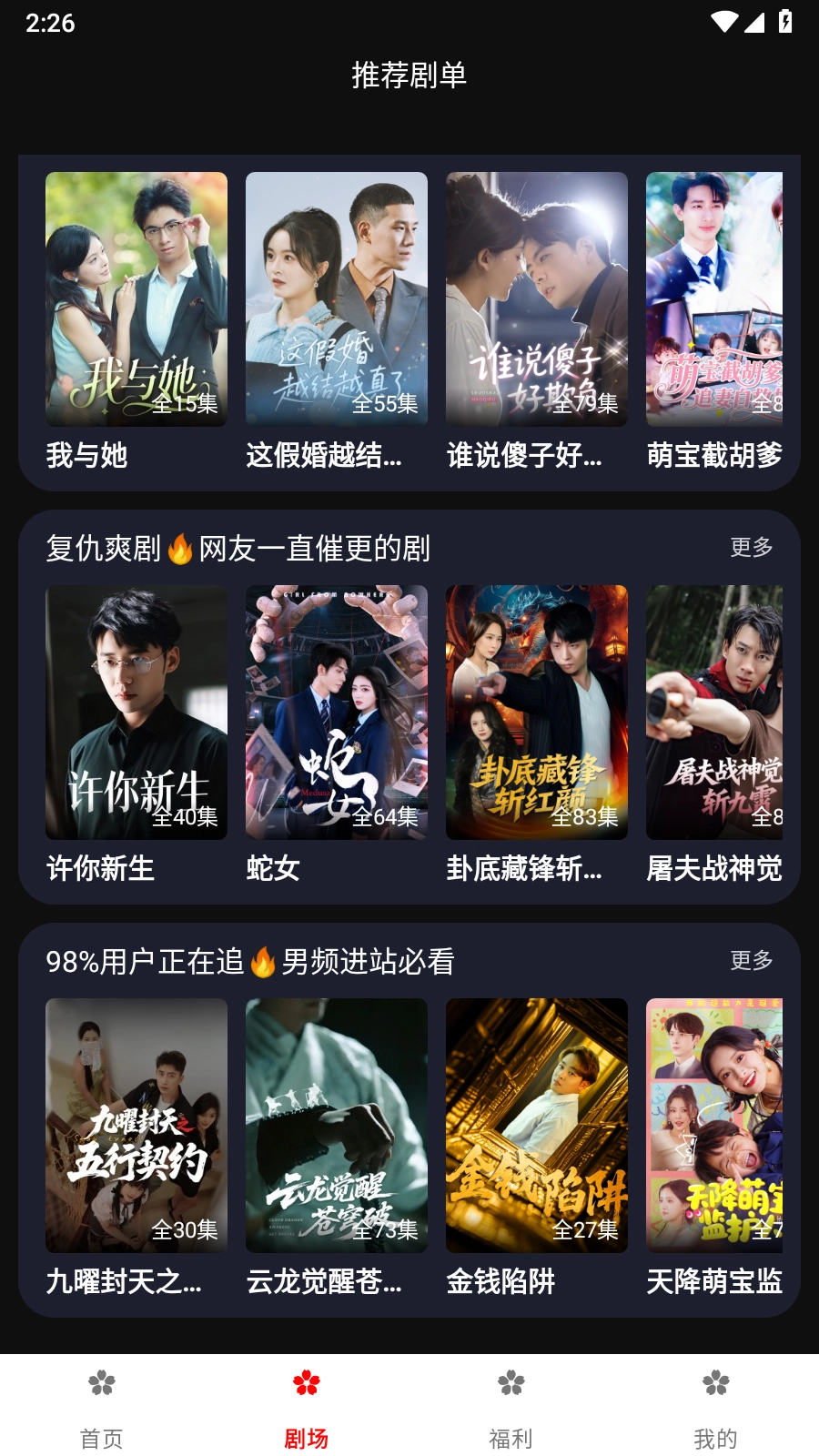
Task: Tap the fire emoji beside 复仇爽剧
Action: coord(179,548)
